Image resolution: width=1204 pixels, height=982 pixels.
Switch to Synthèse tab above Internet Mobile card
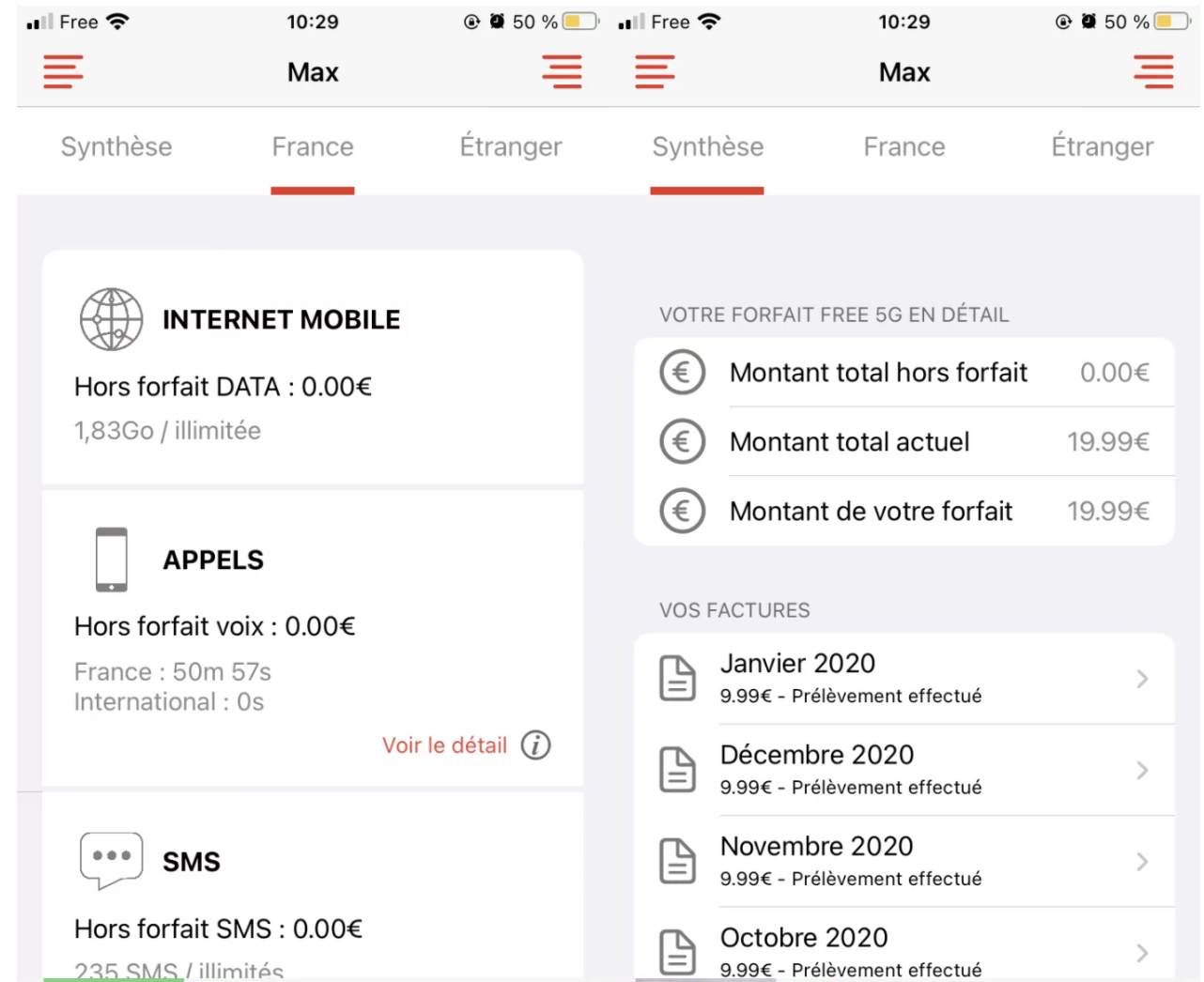click(116, 147)
